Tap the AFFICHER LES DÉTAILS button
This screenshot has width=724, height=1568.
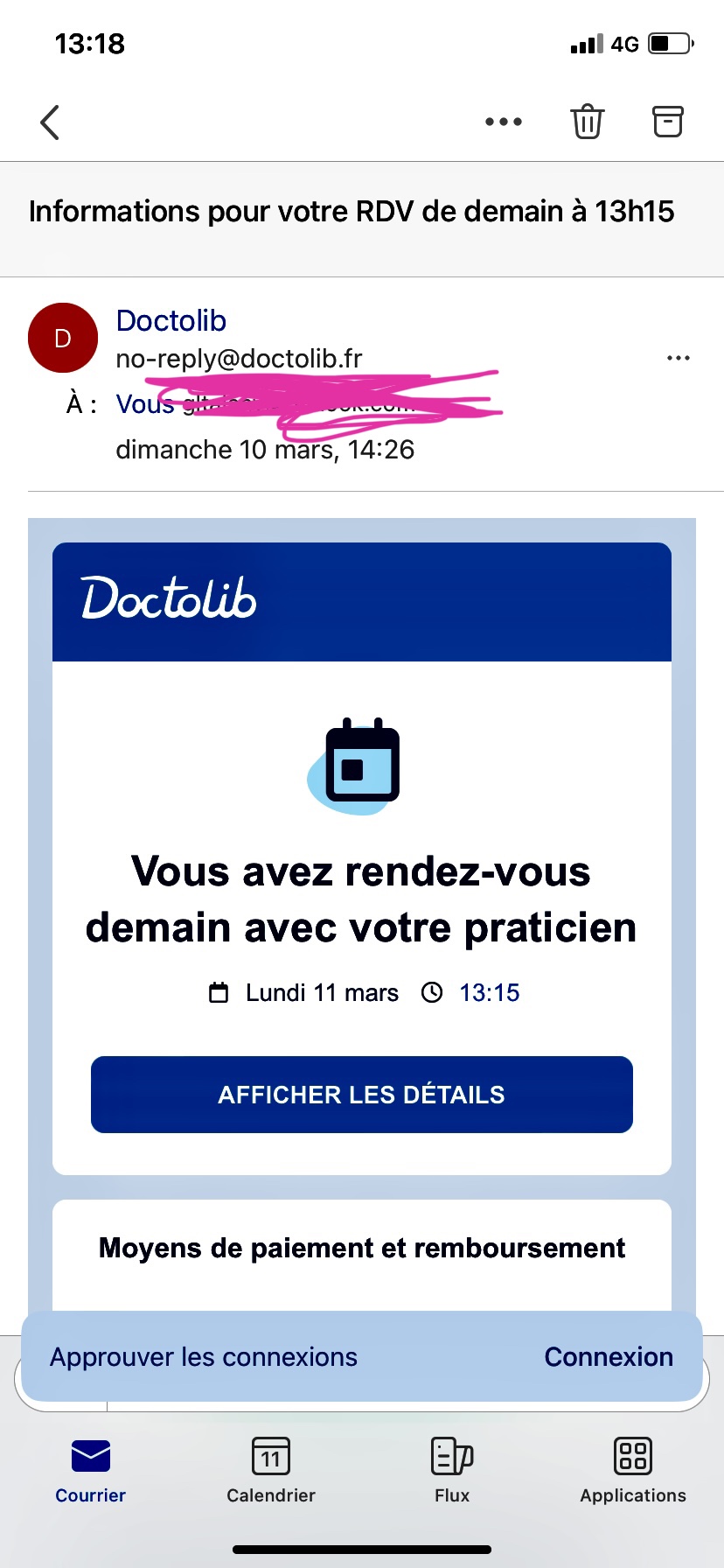click(362, 1095)
